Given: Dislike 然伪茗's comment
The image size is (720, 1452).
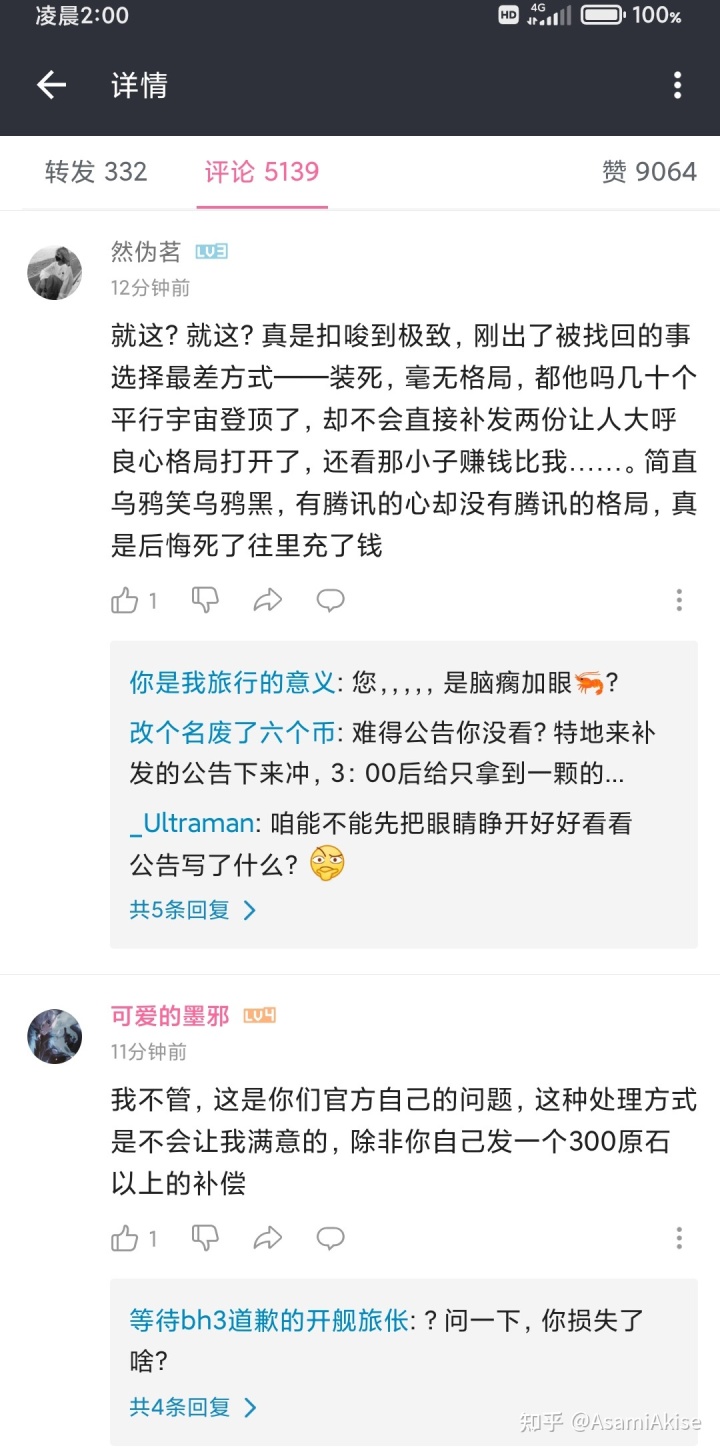Looking at the screenshot, I should 205,600.
